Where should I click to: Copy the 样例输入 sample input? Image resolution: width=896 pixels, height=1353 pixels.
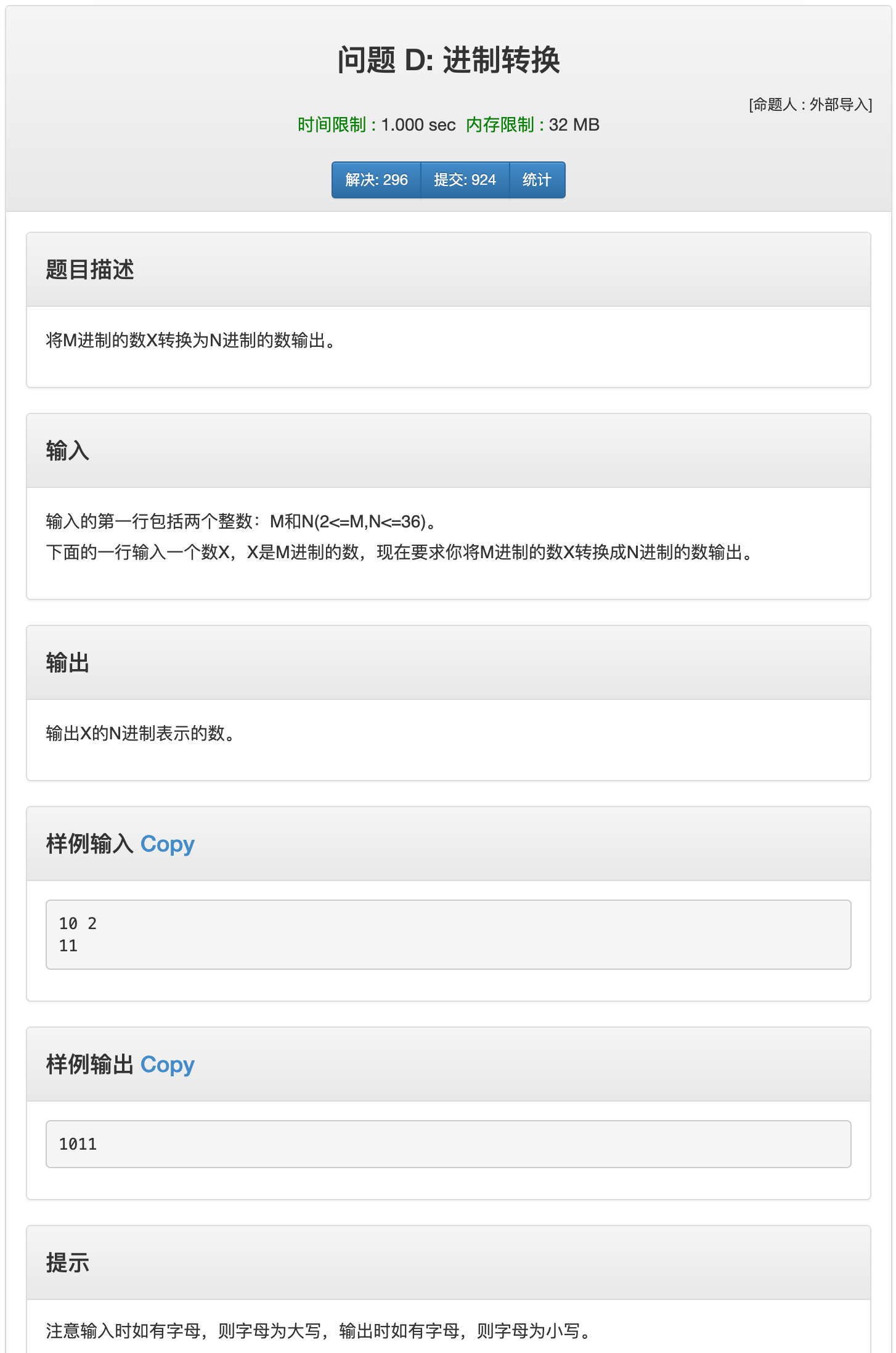tap(167, 844)
